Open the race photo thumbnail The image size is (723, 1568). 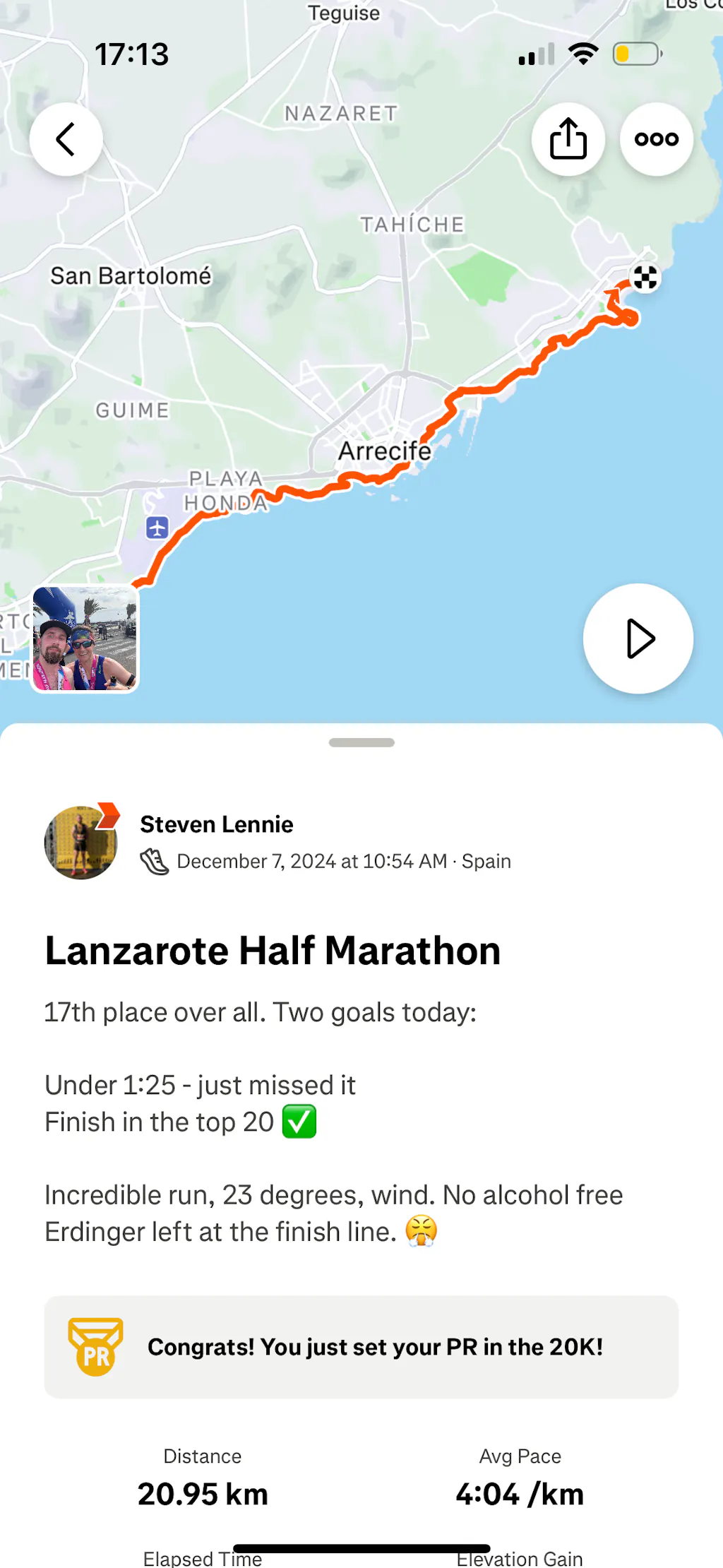pyautogui.click(x=85, y=639)
